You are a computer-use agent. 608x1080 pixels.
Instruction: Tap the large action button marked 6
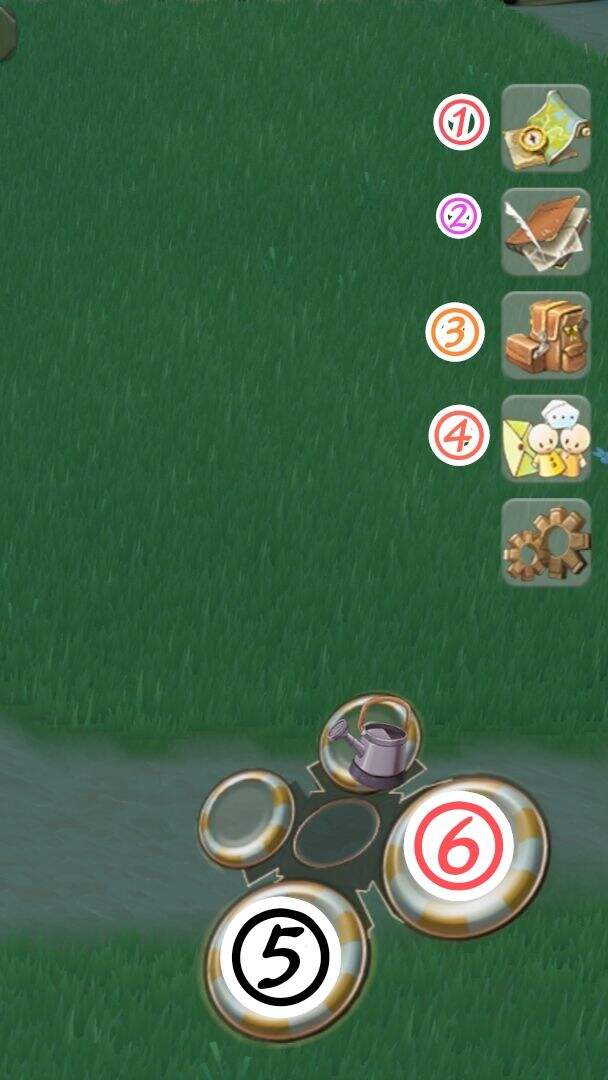465,854
